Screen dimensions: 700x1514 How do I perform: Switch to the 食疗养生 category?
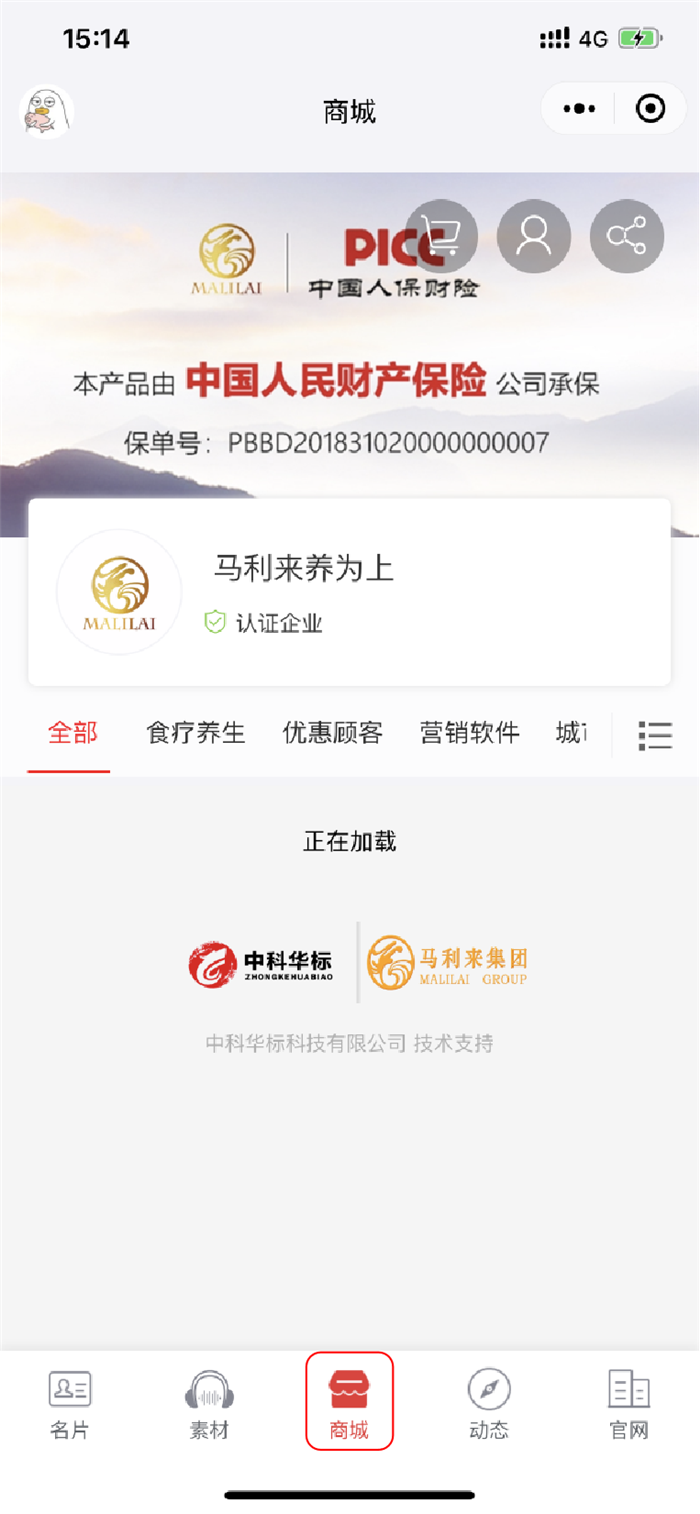[x=196, y=733]
